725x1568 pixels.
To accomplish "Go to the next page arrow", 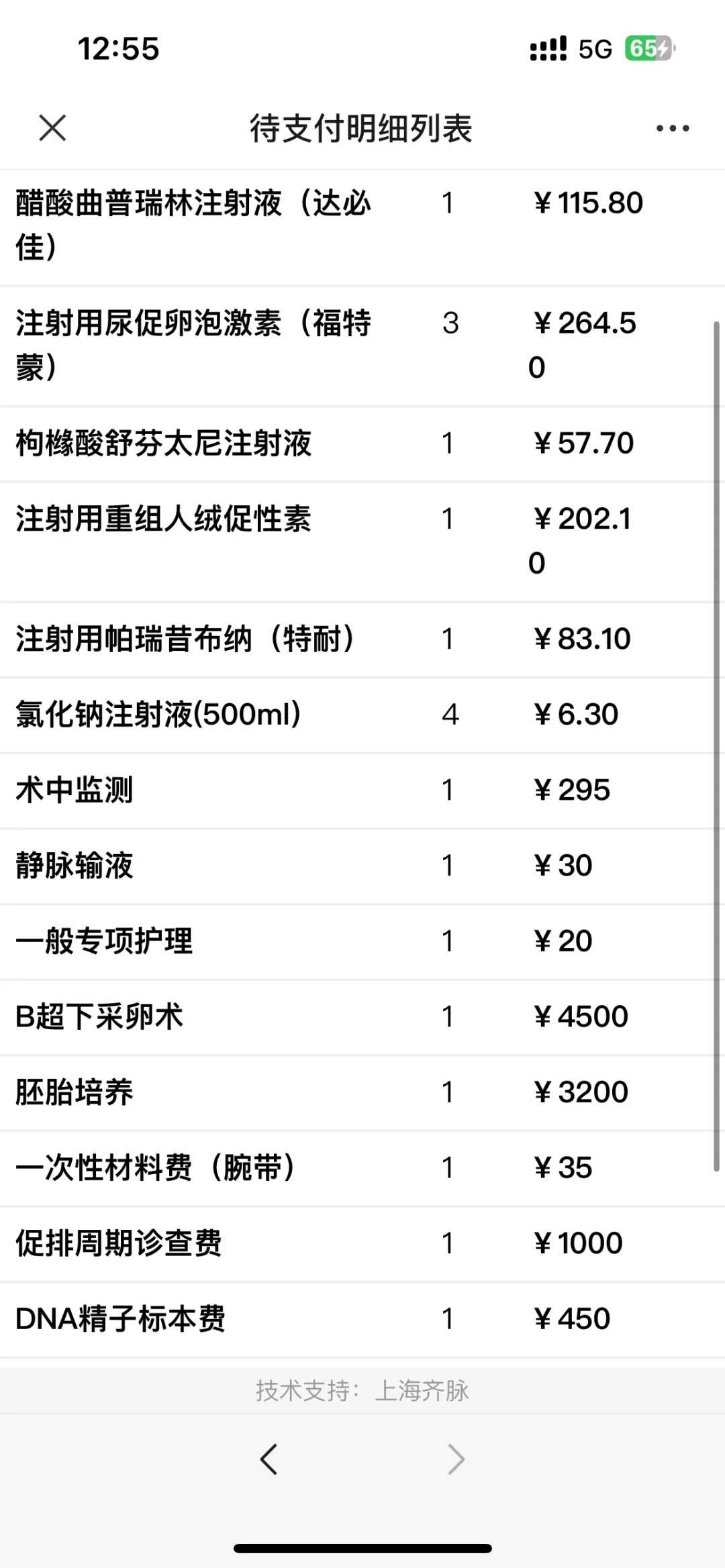I will pos(456,1457).
